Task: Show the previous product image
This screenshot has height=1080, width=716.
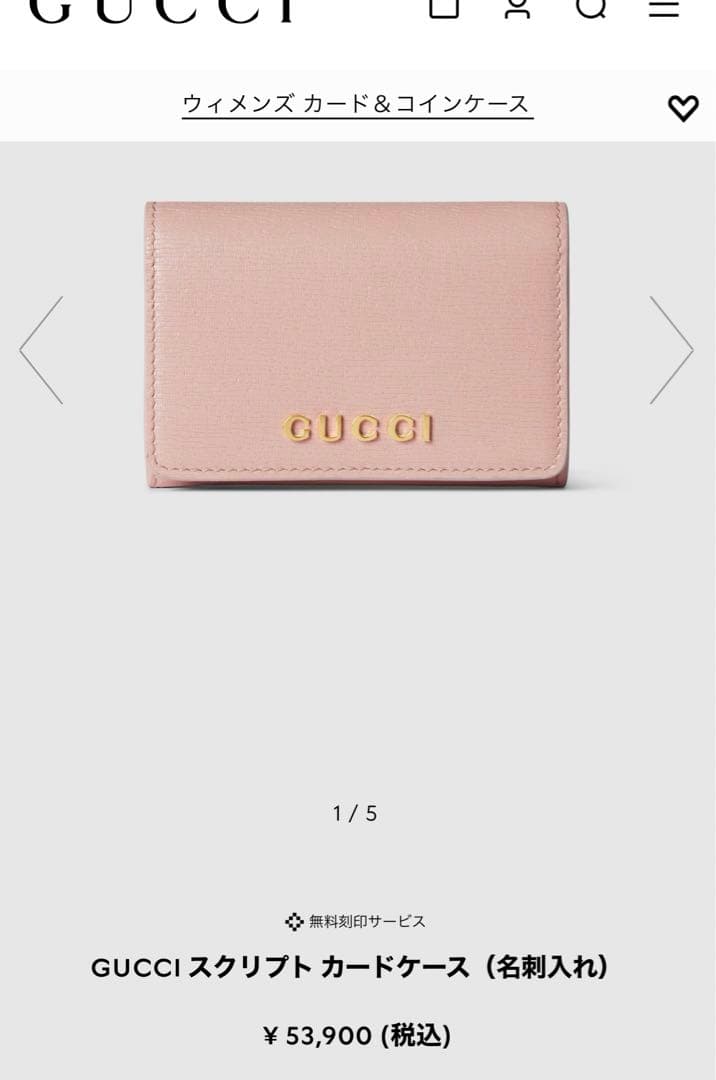Action: (41, 350)
